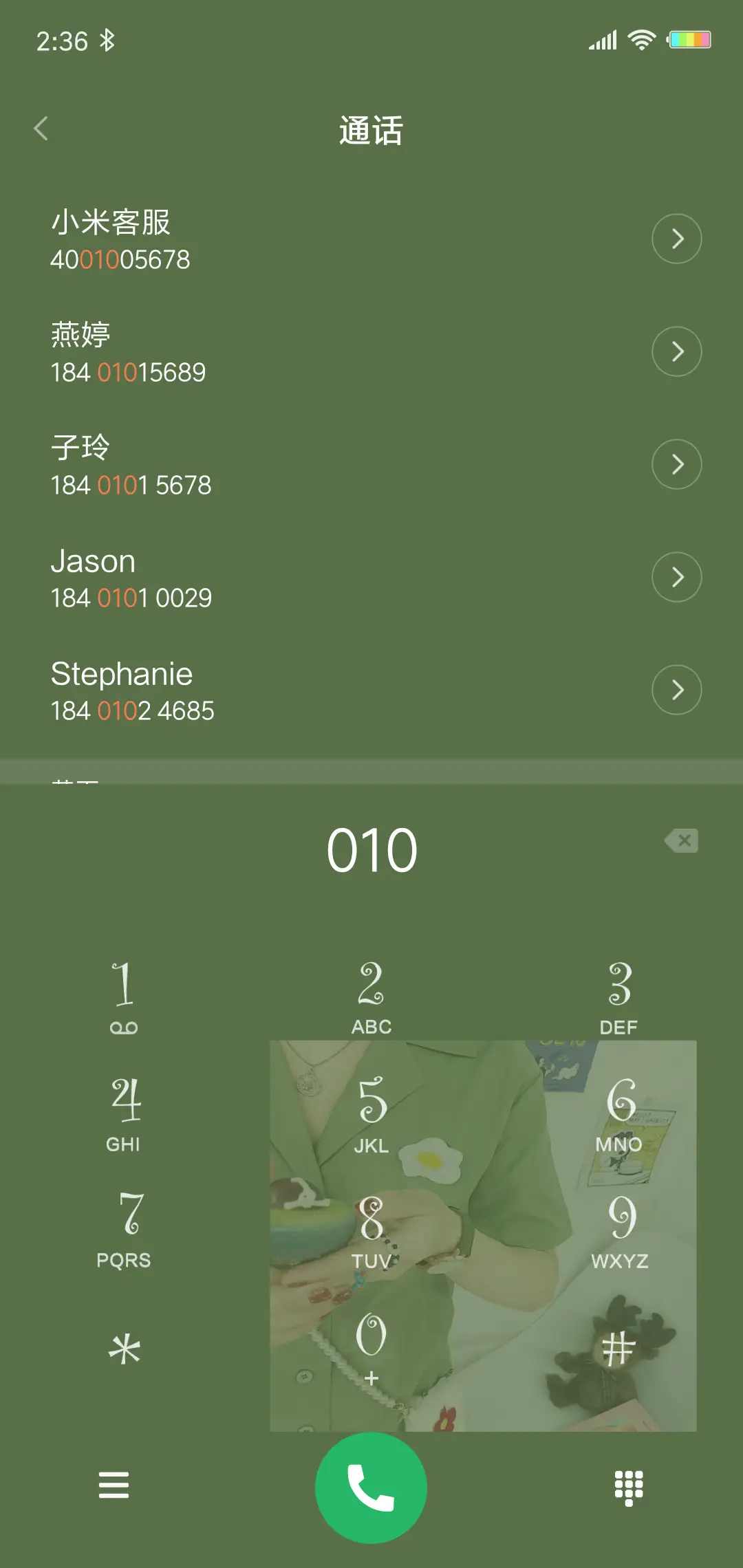Viewport: 743px width, 1568px height.
Task: Expand Jason's call record details
Action: [x=676, y=577]
